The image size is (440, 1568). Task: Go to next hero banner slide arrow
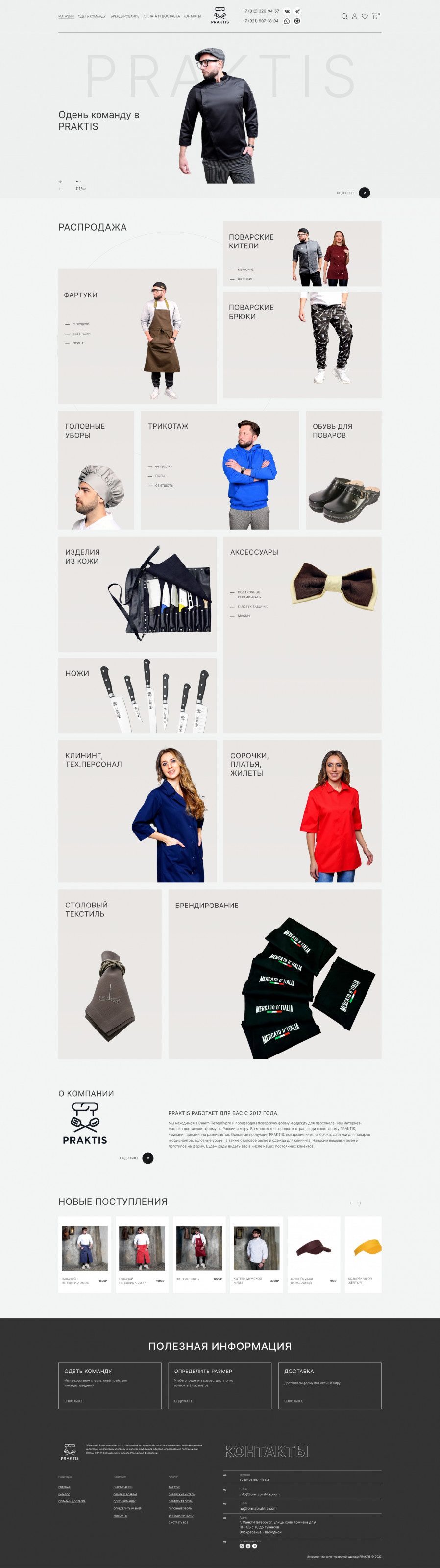pyautogui.click(x=60, y=181)
